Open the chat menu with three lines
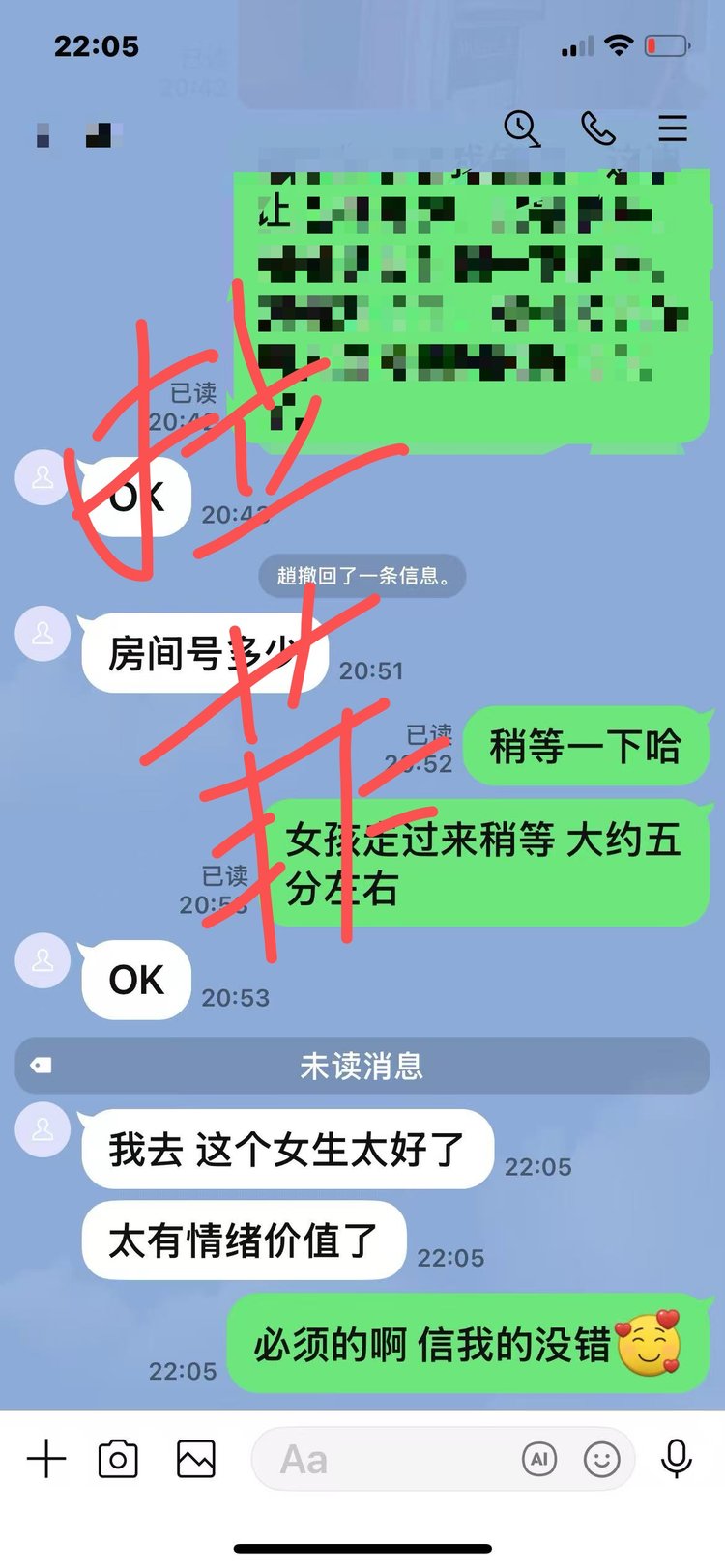The height and width of the screenshot is (1568, 725). click(673, 128)
